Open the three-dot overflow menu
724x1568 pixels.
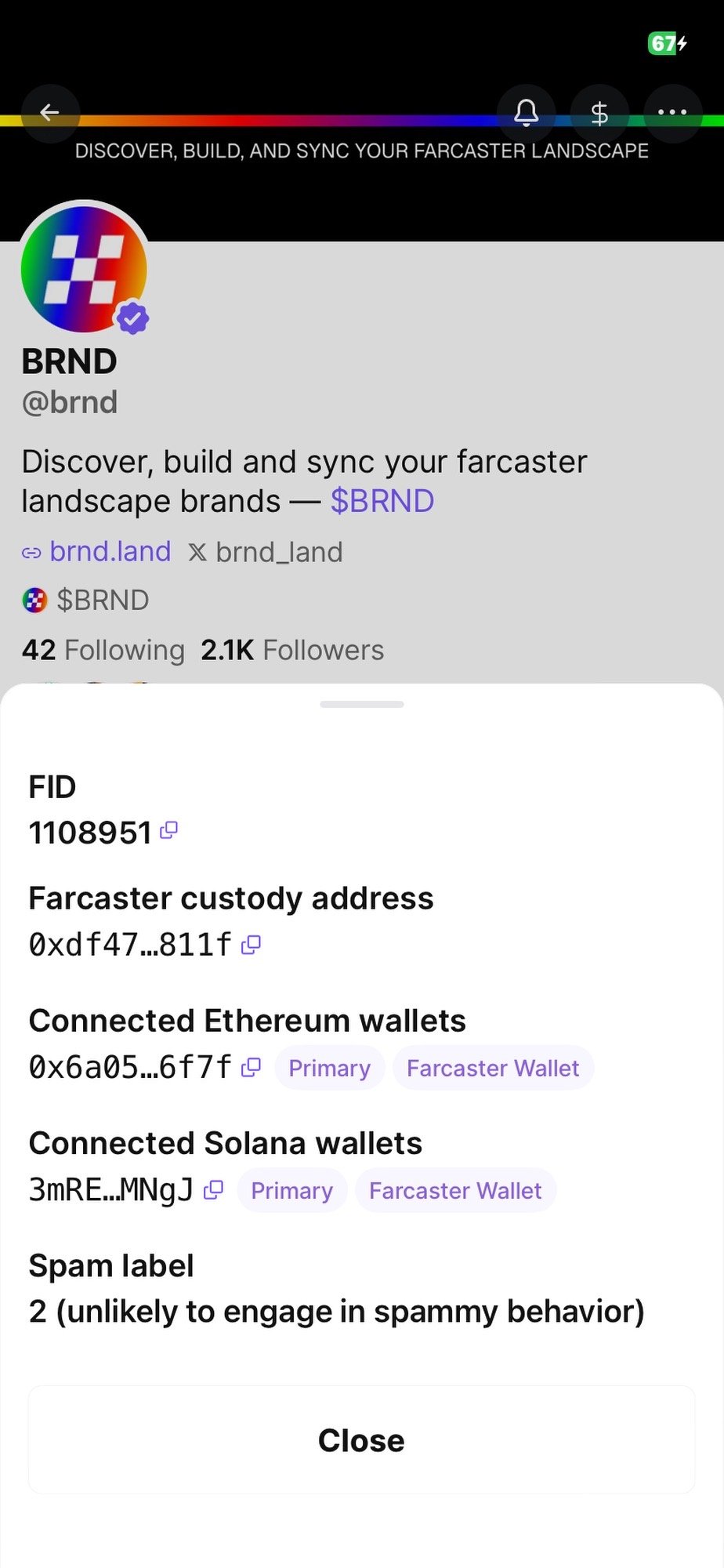click(x=672, y=113)
